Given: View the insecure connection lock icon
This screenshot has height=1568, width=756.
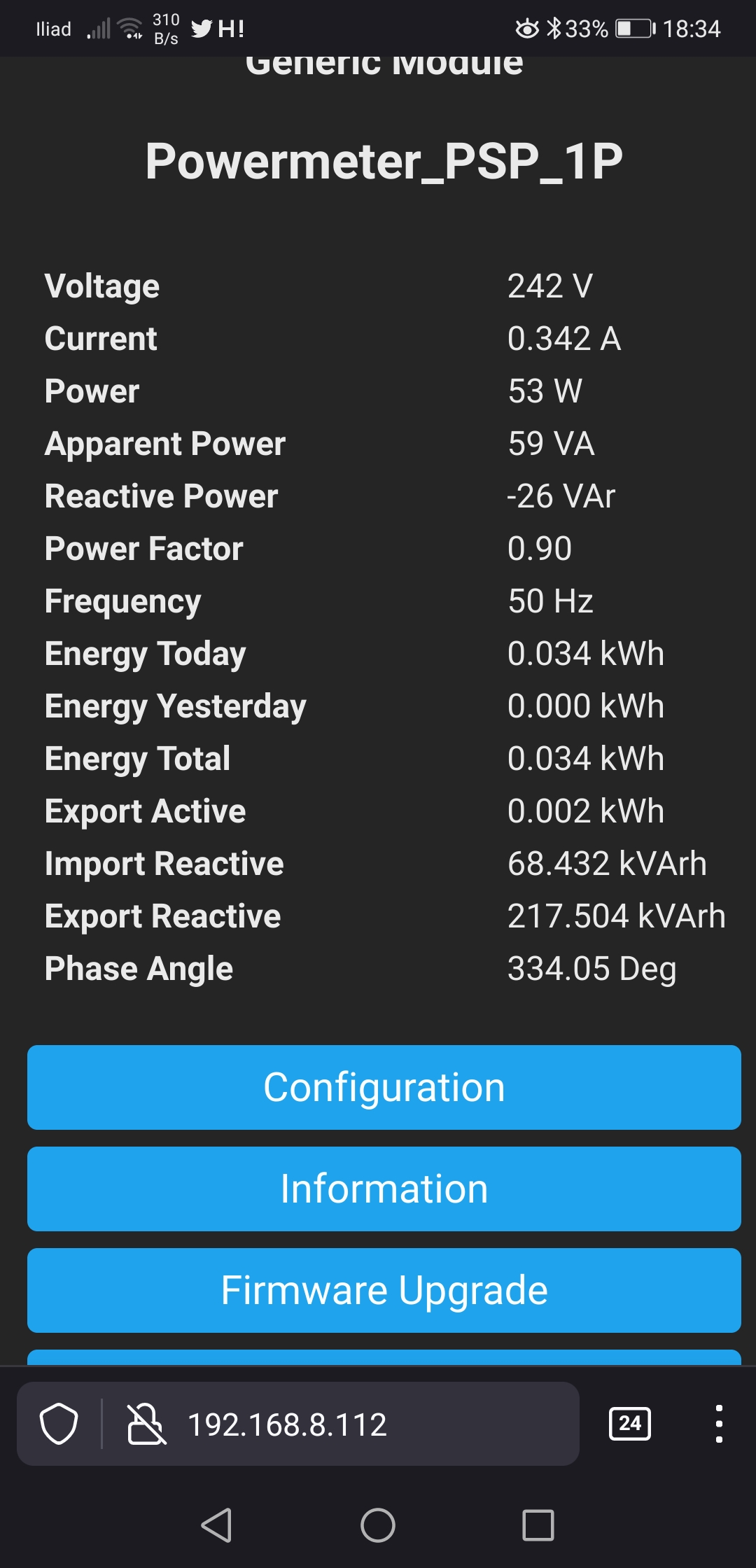Looking at the screenshot, I should [146, 1424].
